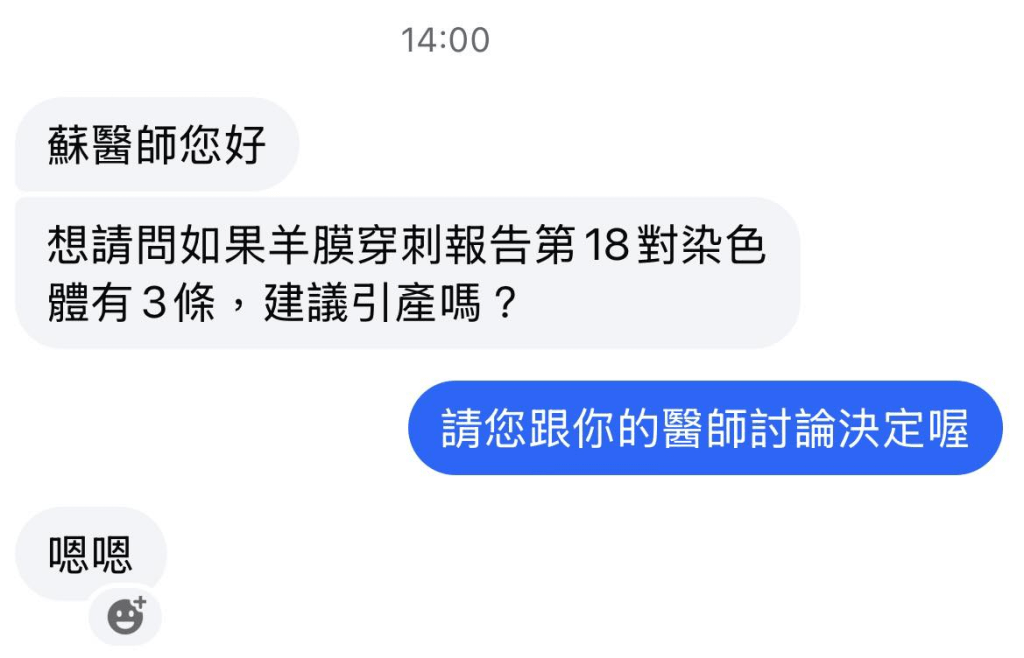Image resolution: width=1024 pixels, height=658 pixels.
Task: Add an emoji reaction under the 嗯嗯 message
Action: [125, 615]
